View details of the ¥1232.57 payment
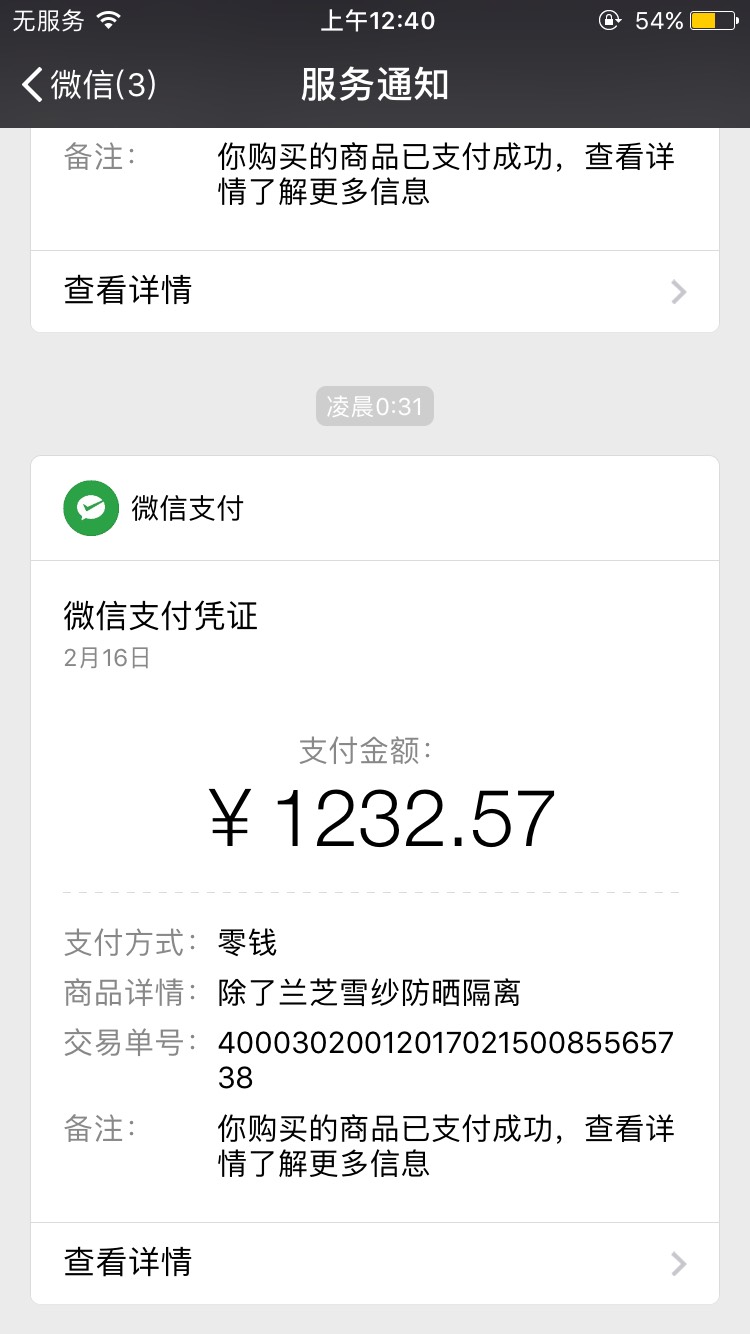 pos(375,1262)
